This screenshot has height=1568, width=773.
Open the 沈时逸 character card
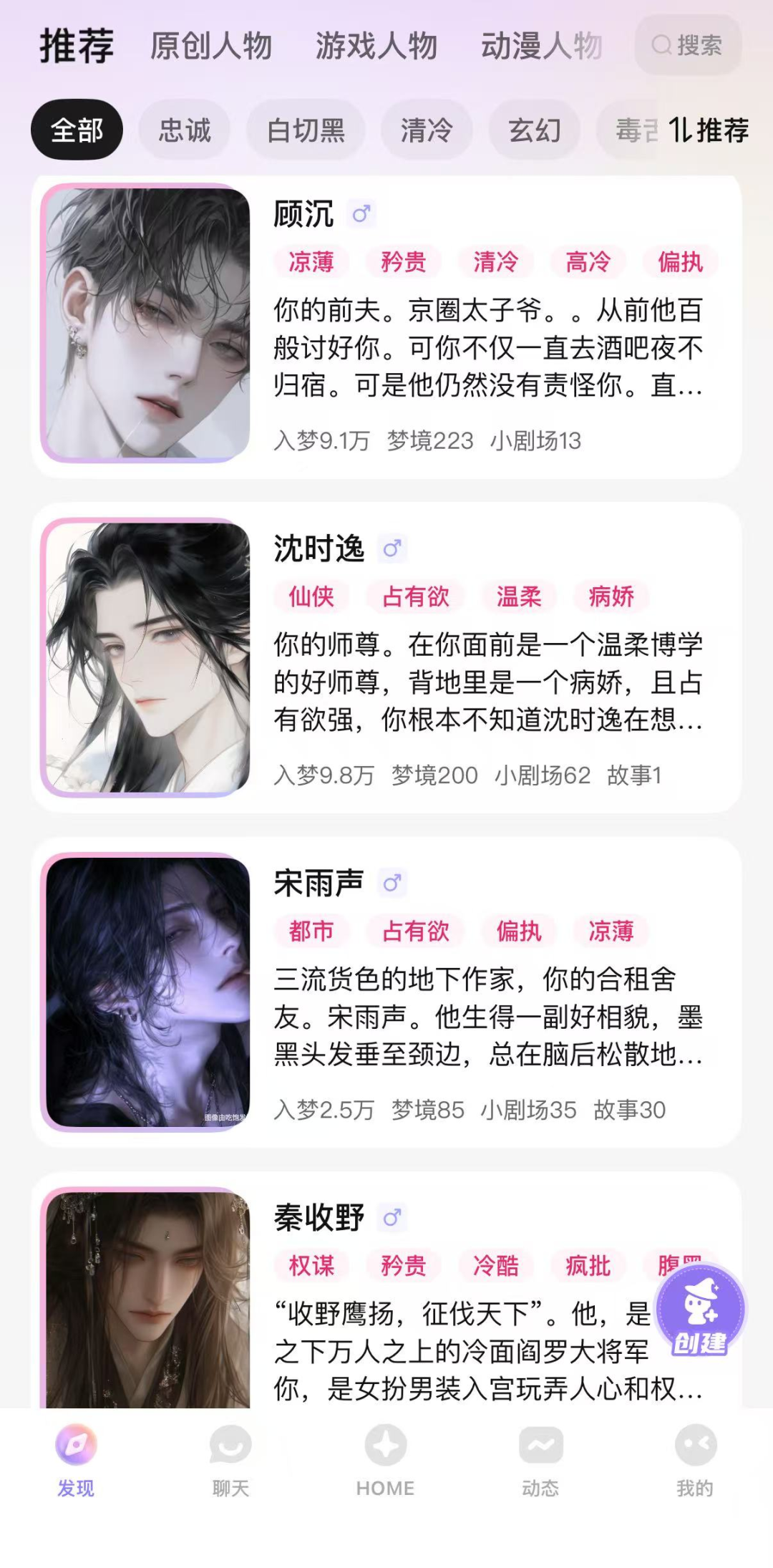(386, 657)
